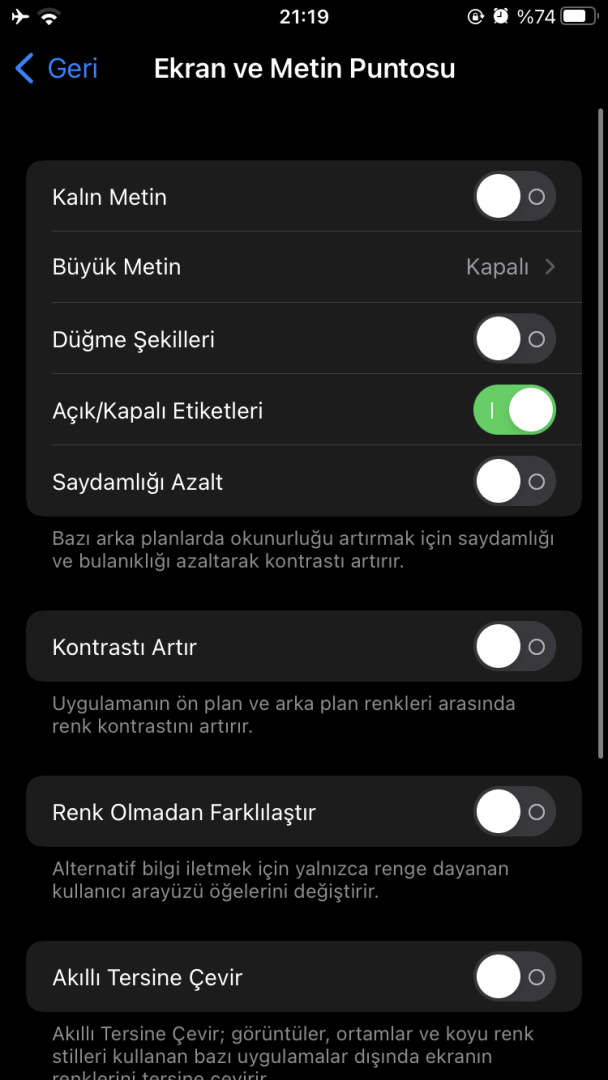Enable the Düğme Şekilleri toggle
The image size is (608, 1080).
(x=513, y=339)
